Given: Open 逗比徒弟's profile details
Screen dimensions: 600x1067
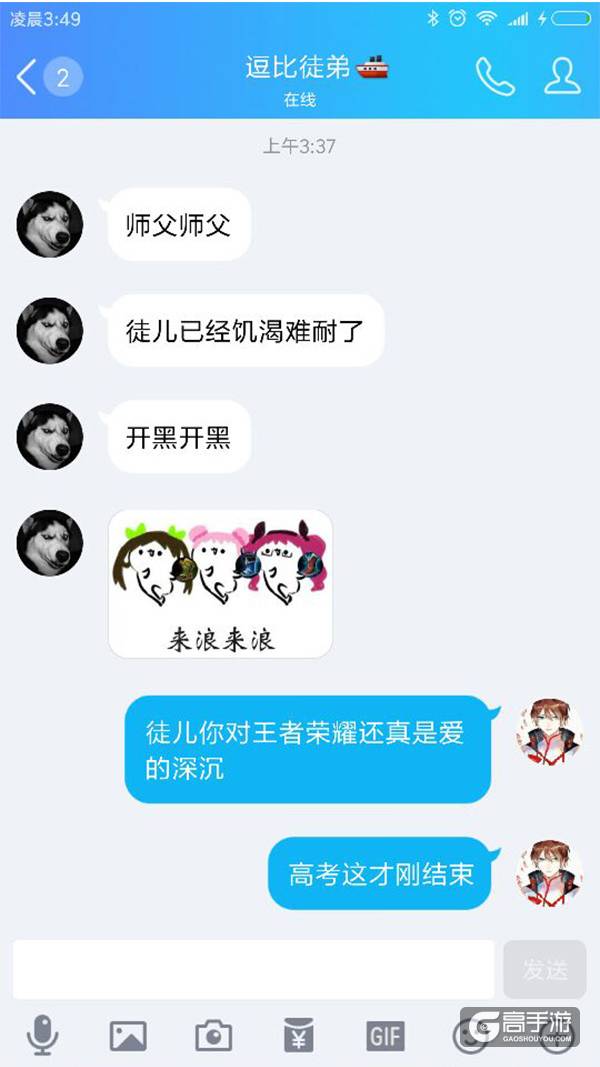Looking at the screenshot, I should [x=562, y=77].
